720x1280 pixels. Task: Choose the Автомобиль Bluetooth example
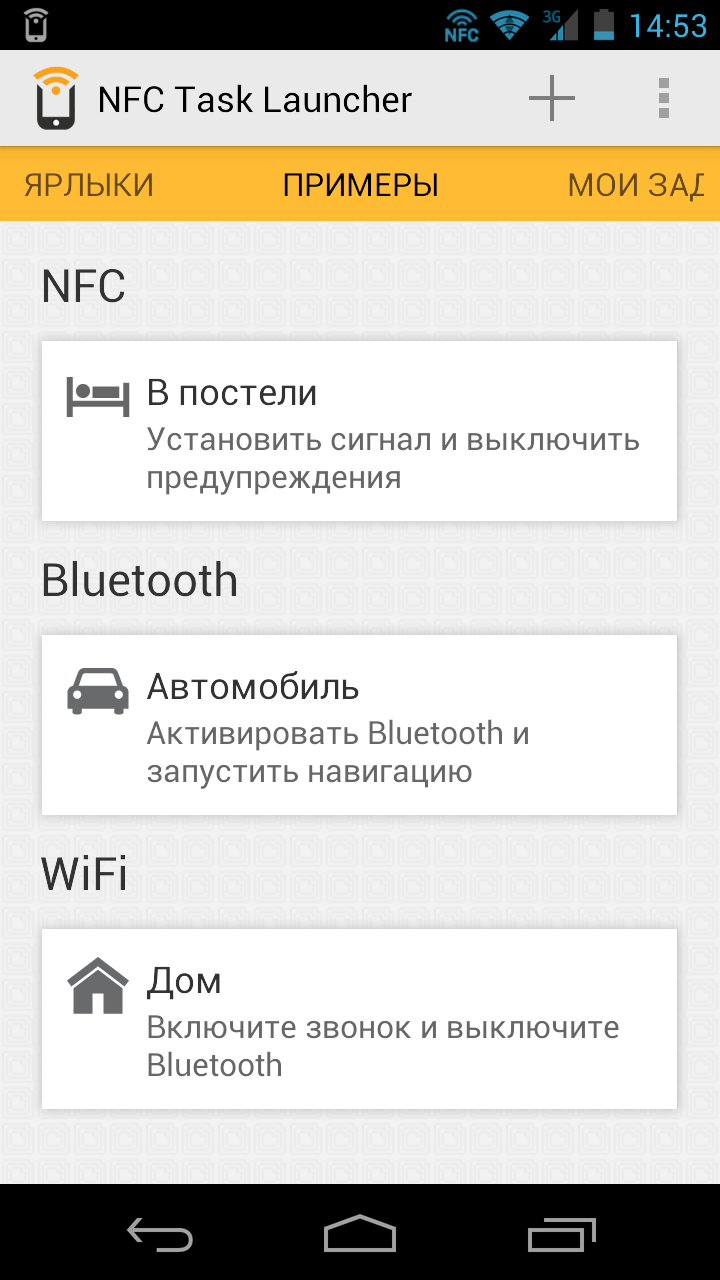pos(359,725)
